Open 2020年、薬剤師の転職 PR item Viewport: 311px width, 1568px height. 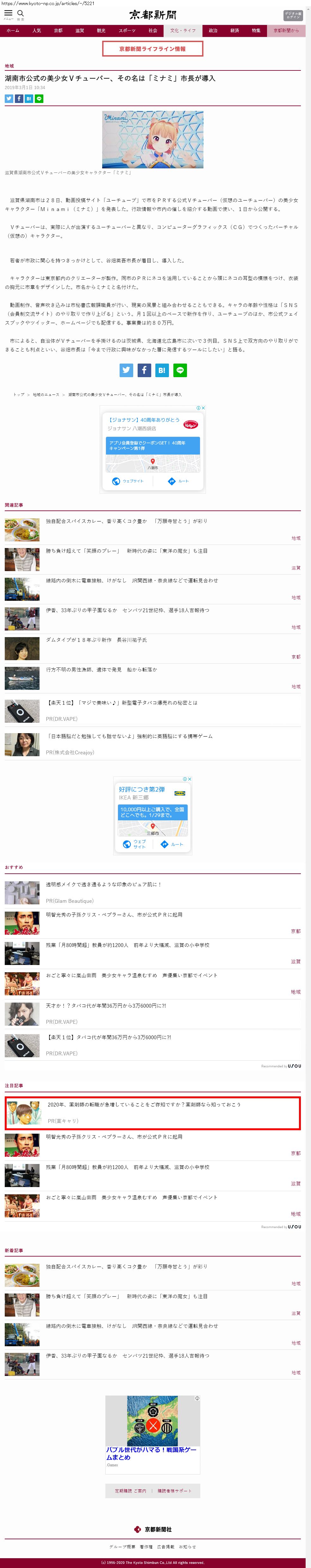(x=144, y=1104)
